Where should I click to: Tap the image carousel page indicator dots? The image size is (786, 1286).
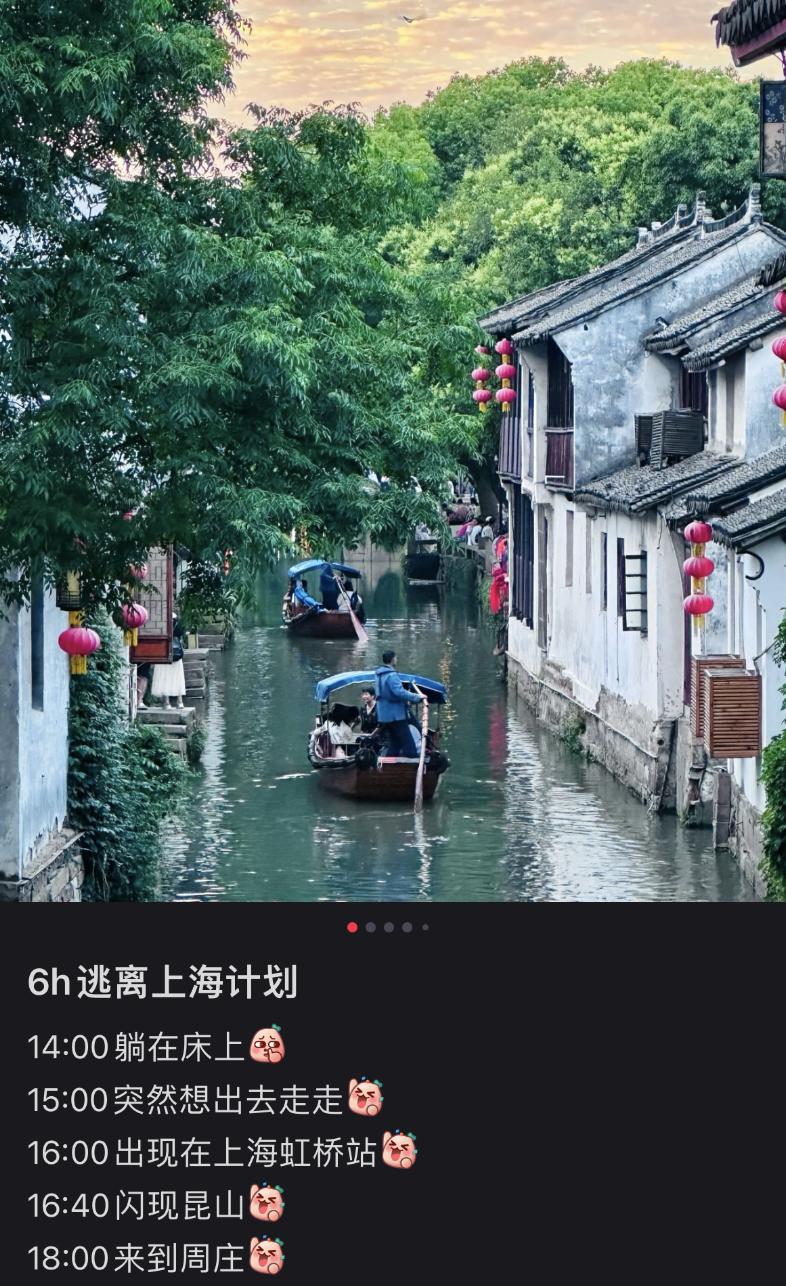[388, 927]
